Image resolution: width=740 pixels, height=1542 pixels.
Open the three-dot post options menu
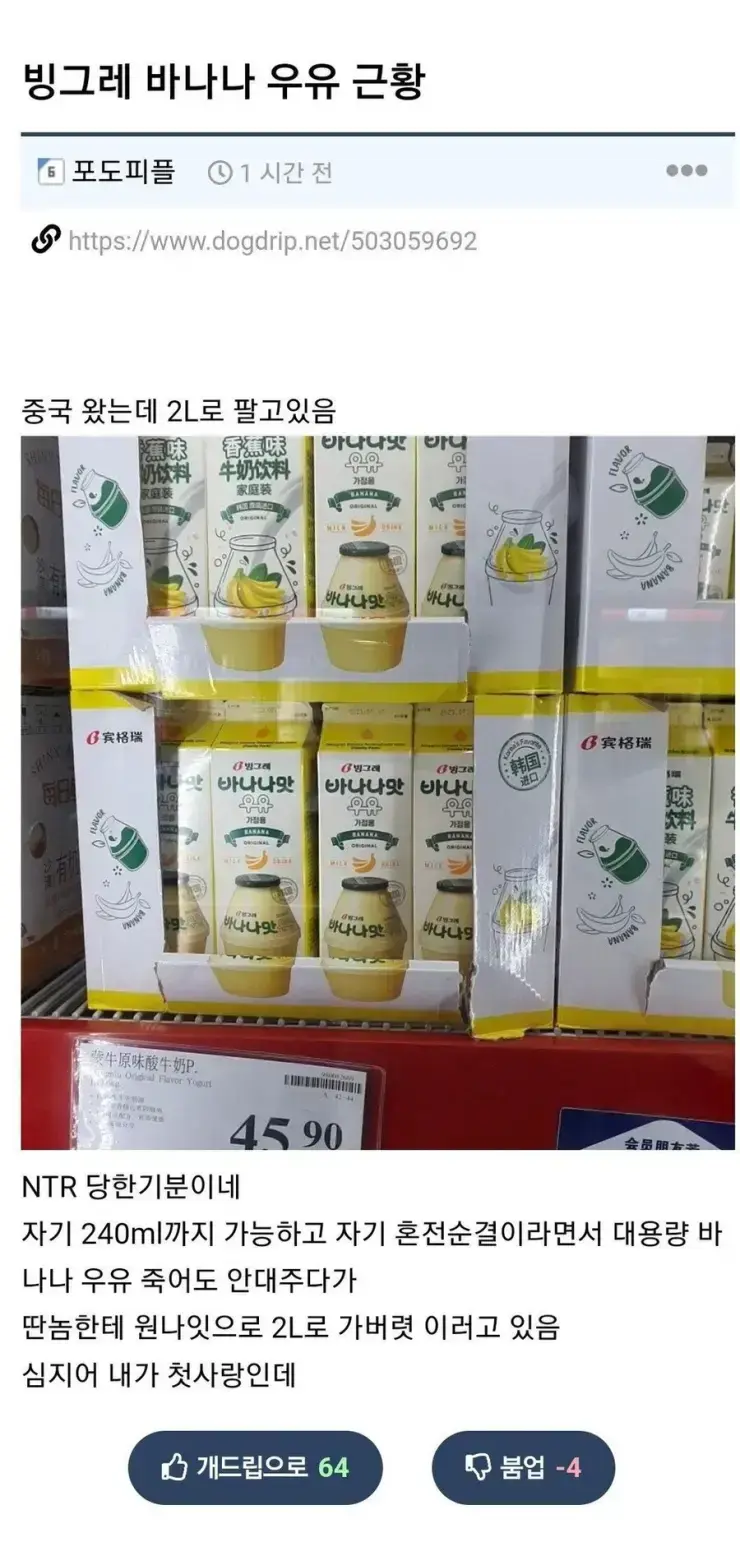tap(686, 171)
